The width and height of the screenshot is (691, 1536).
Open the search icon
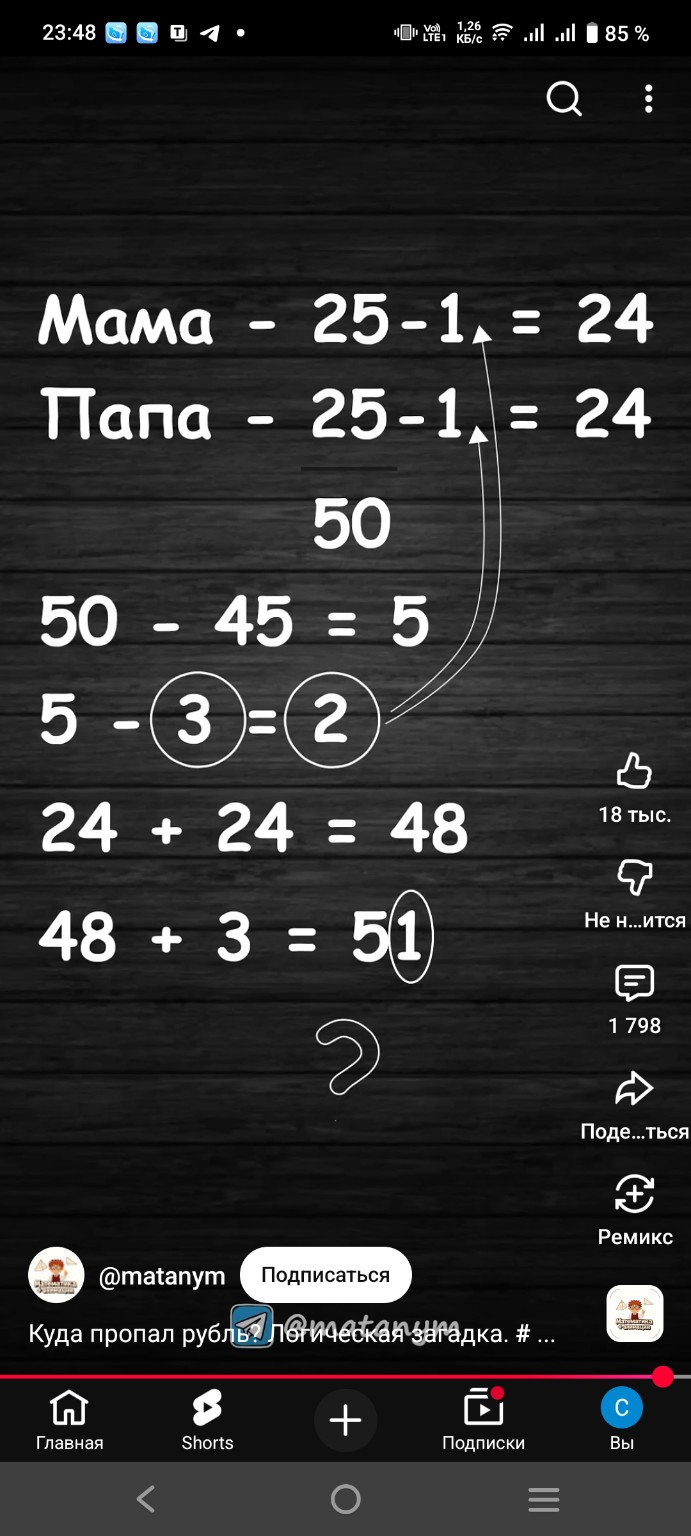[x=564, y=99]
